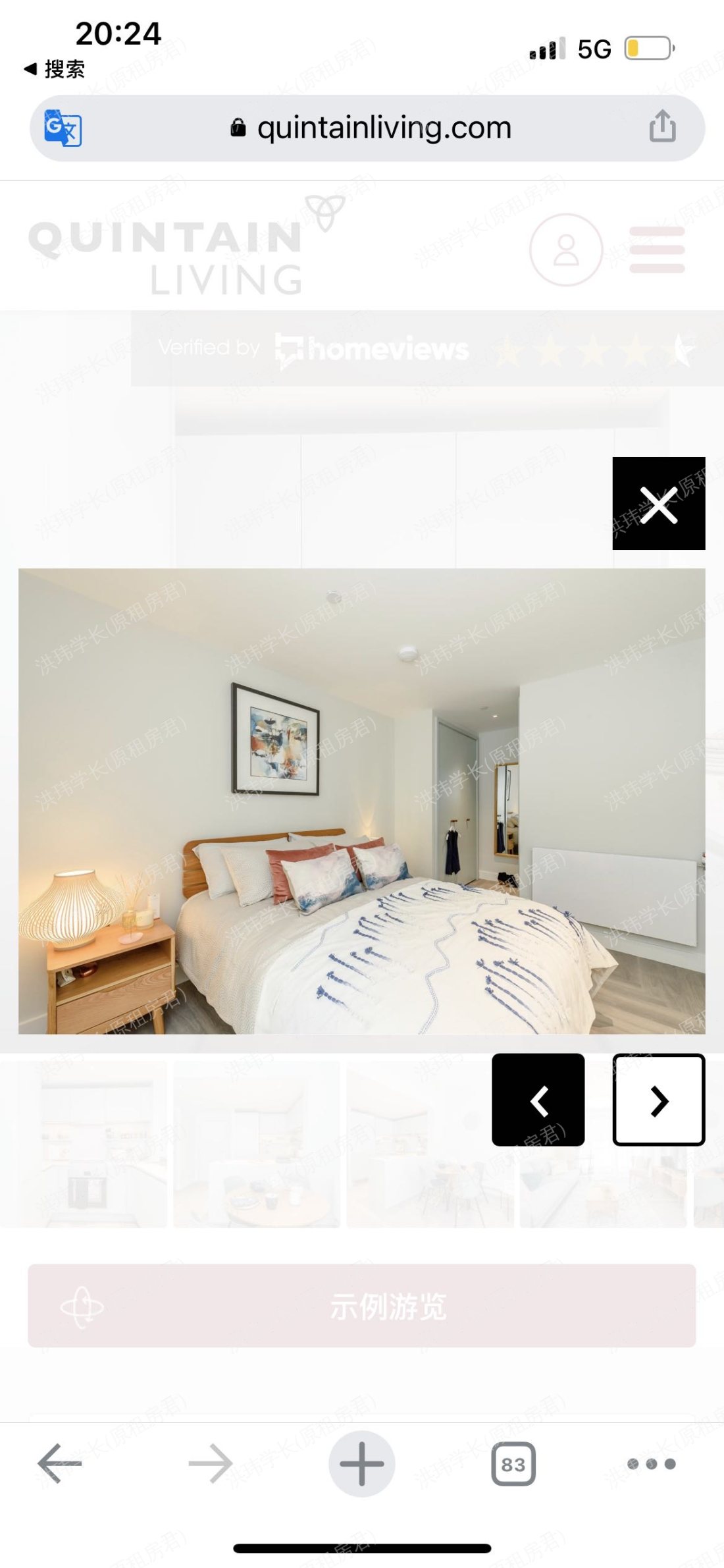Go to the previous photo

[538, 1100]
